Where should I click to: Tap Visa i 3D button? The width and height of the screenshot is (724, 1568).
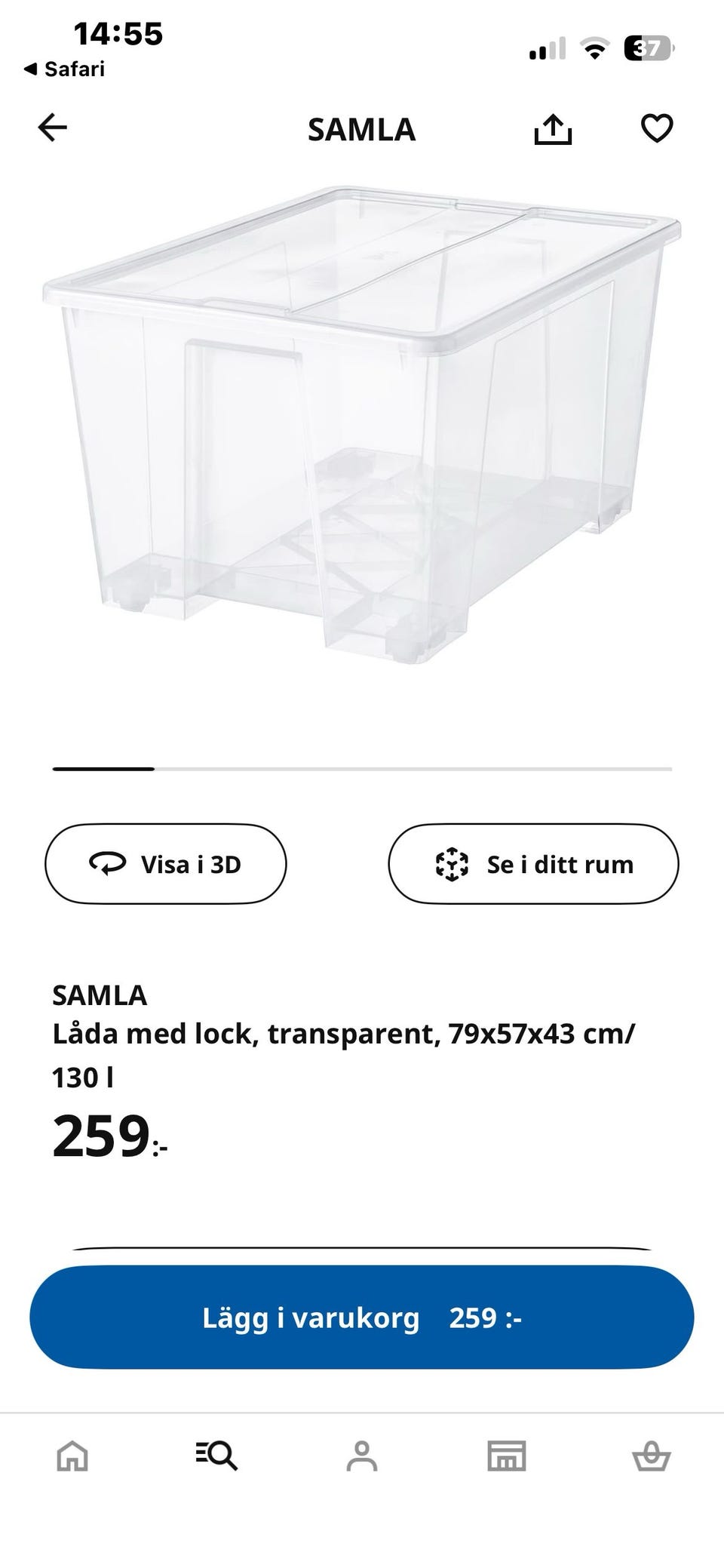click(x=166, y=864)
